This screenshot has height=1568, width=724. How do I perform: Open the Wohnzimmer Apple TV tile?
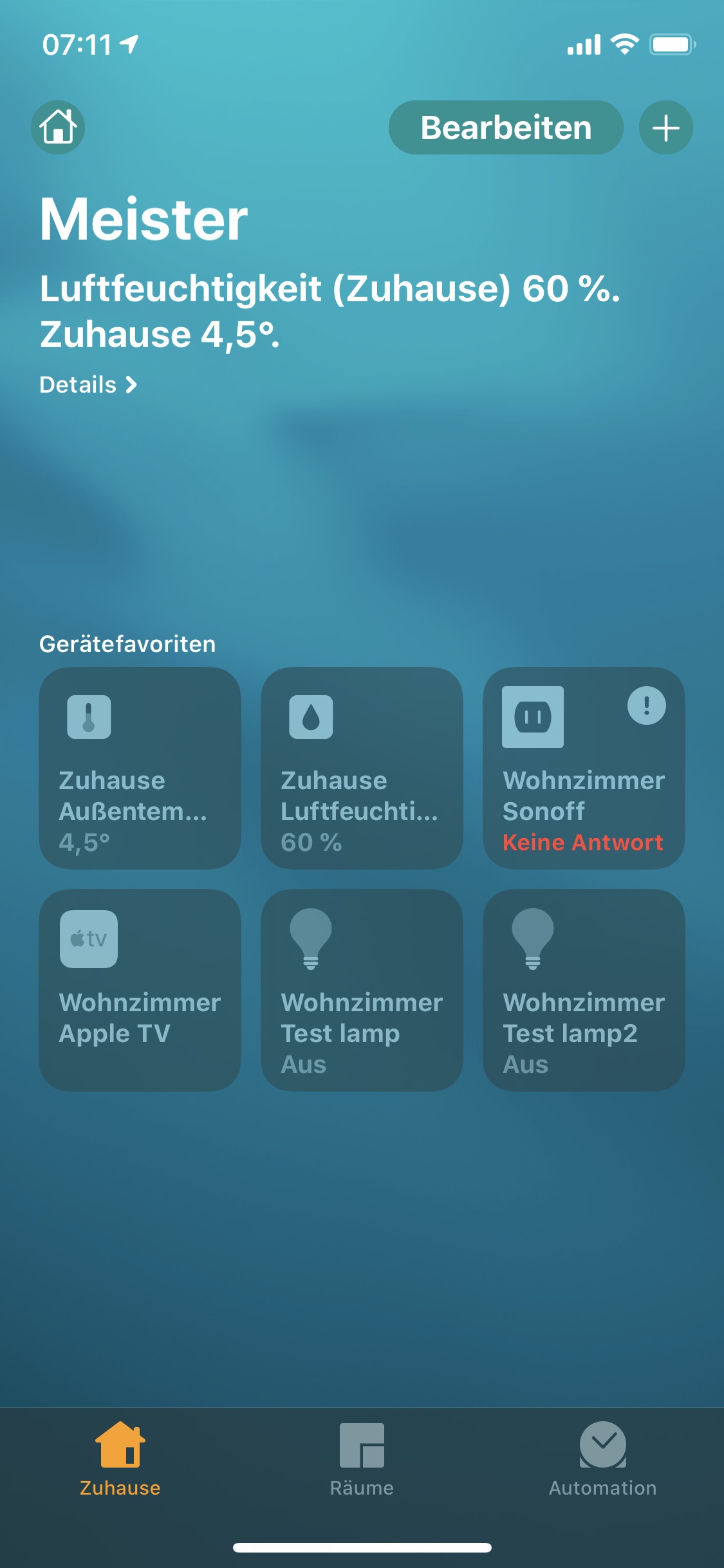click(140, 990)
